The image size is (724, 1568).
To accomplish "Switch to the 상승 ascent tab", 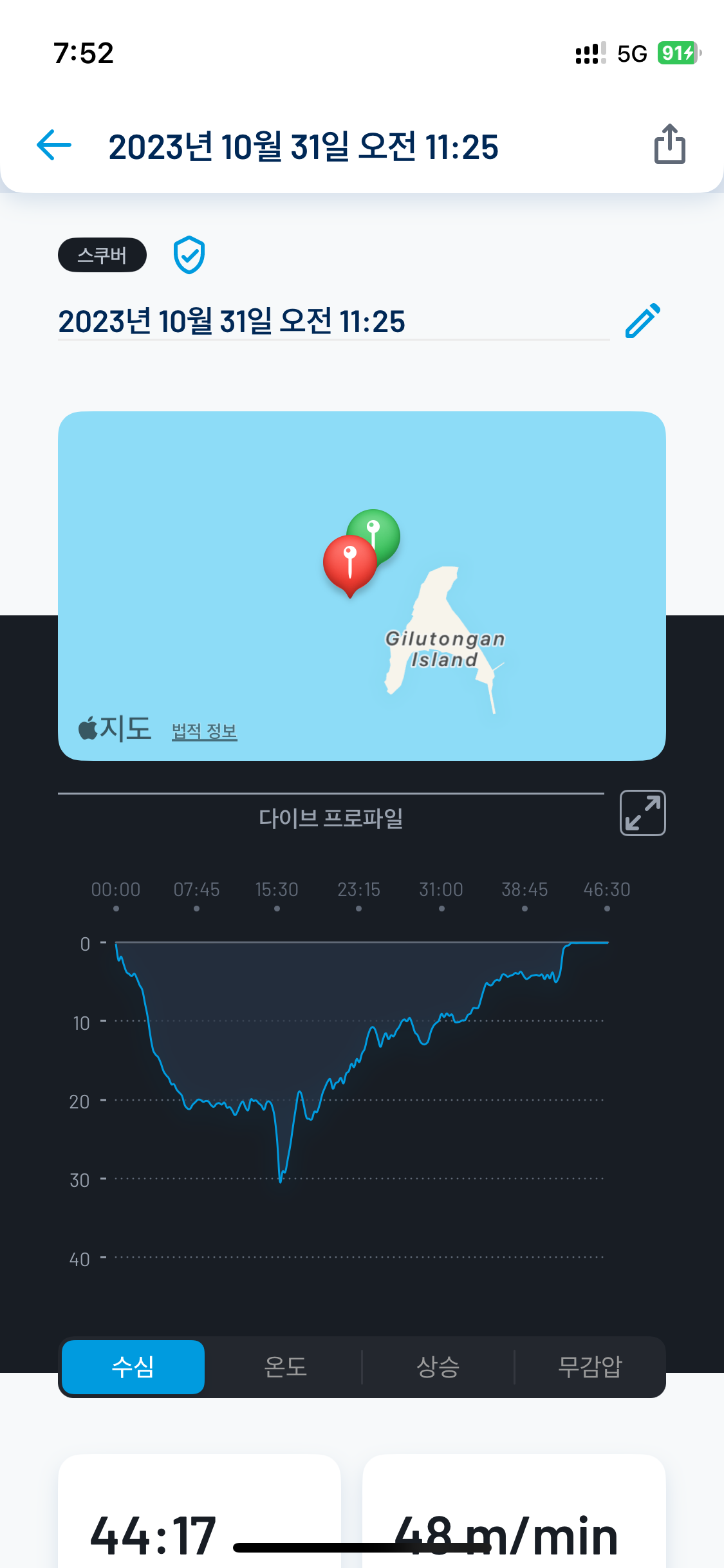I will (x=438, y=1367).
